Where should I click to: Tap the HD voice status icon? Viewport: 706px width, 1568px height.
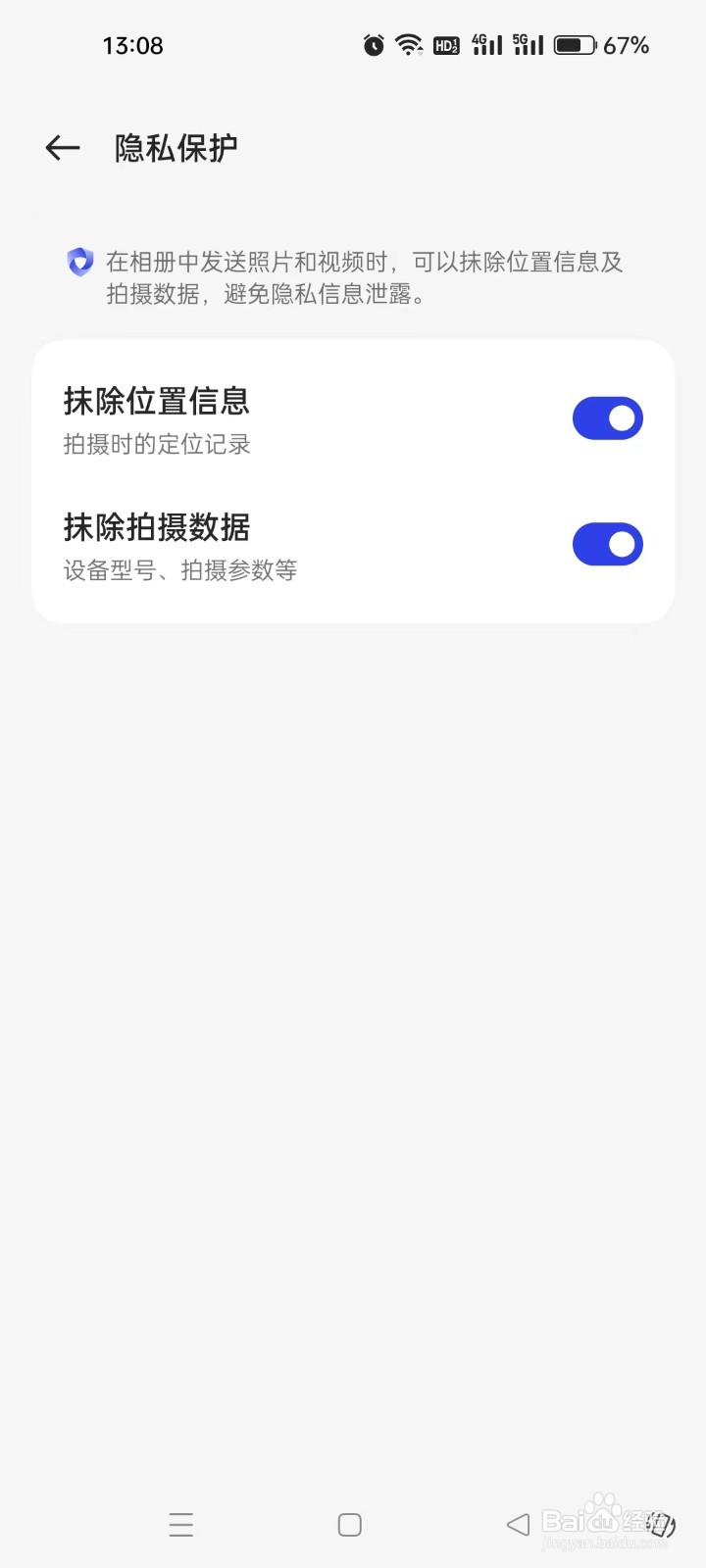[x=445, y=44]
